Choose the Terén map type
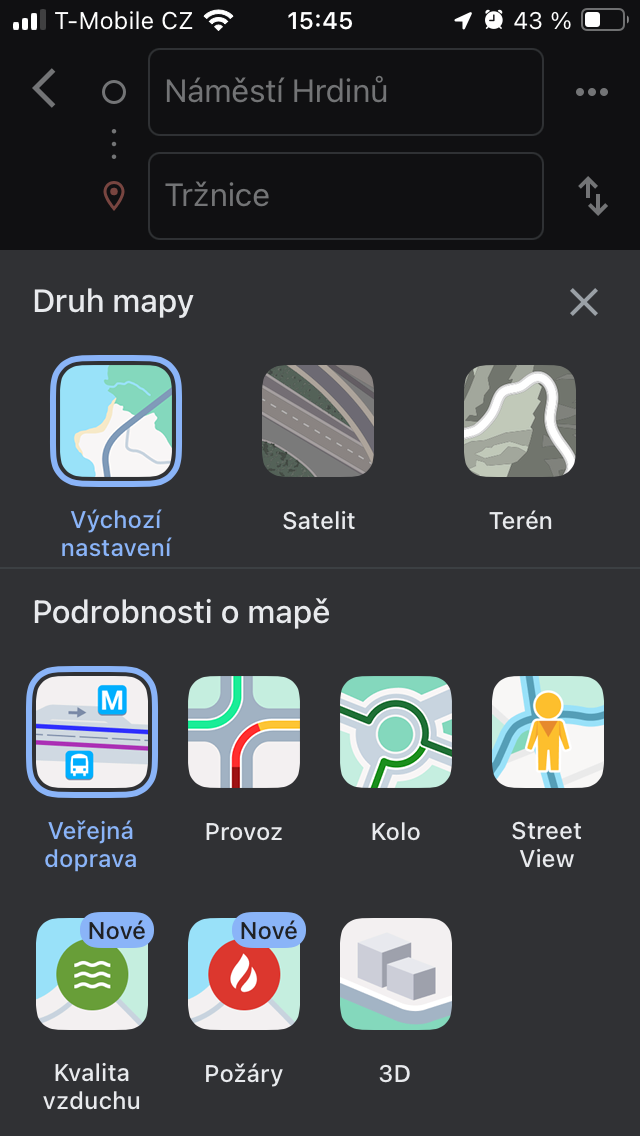Screen dimensions: 640x1136 520,421
